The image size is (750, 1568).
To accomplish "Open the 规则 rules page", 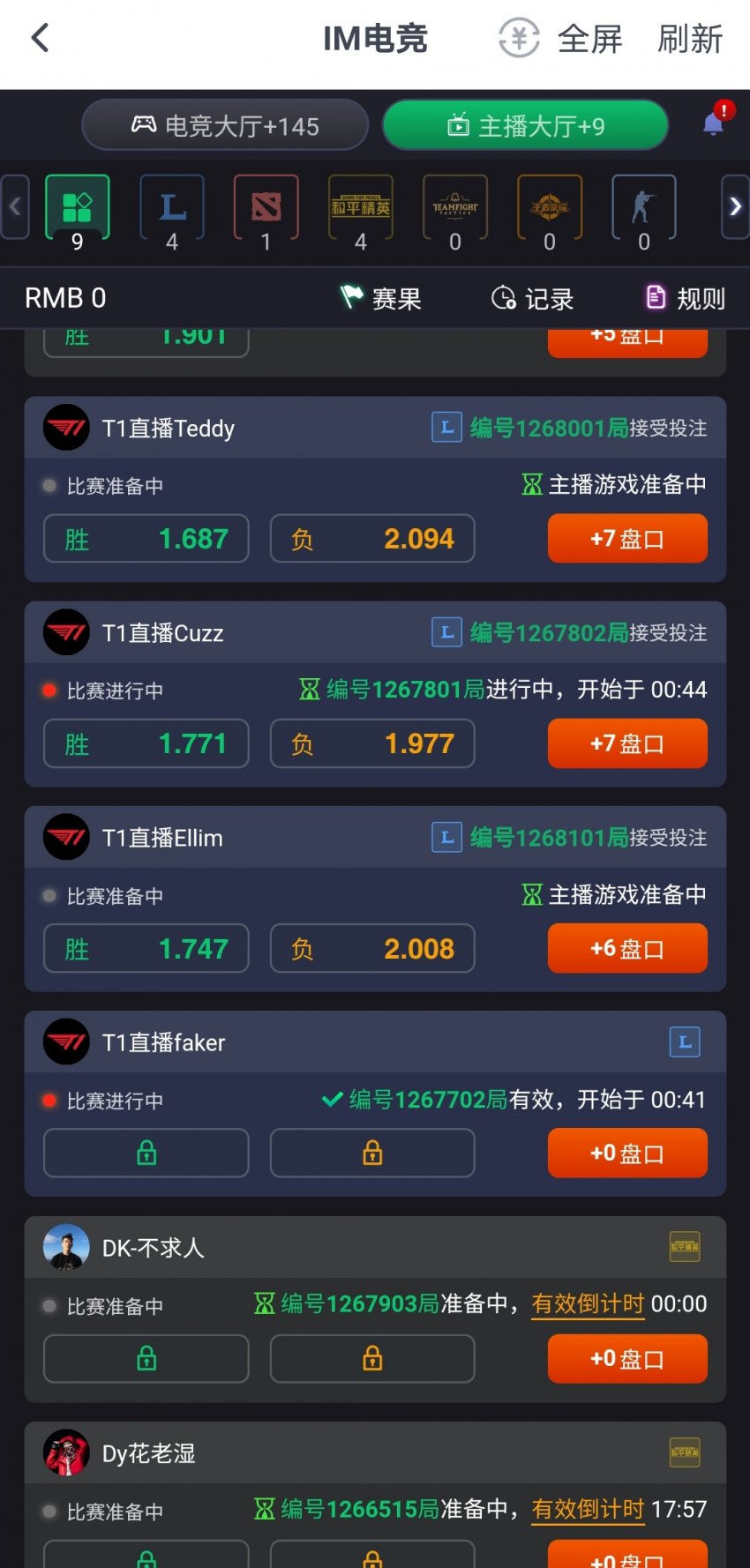I will tap(686, 298).
